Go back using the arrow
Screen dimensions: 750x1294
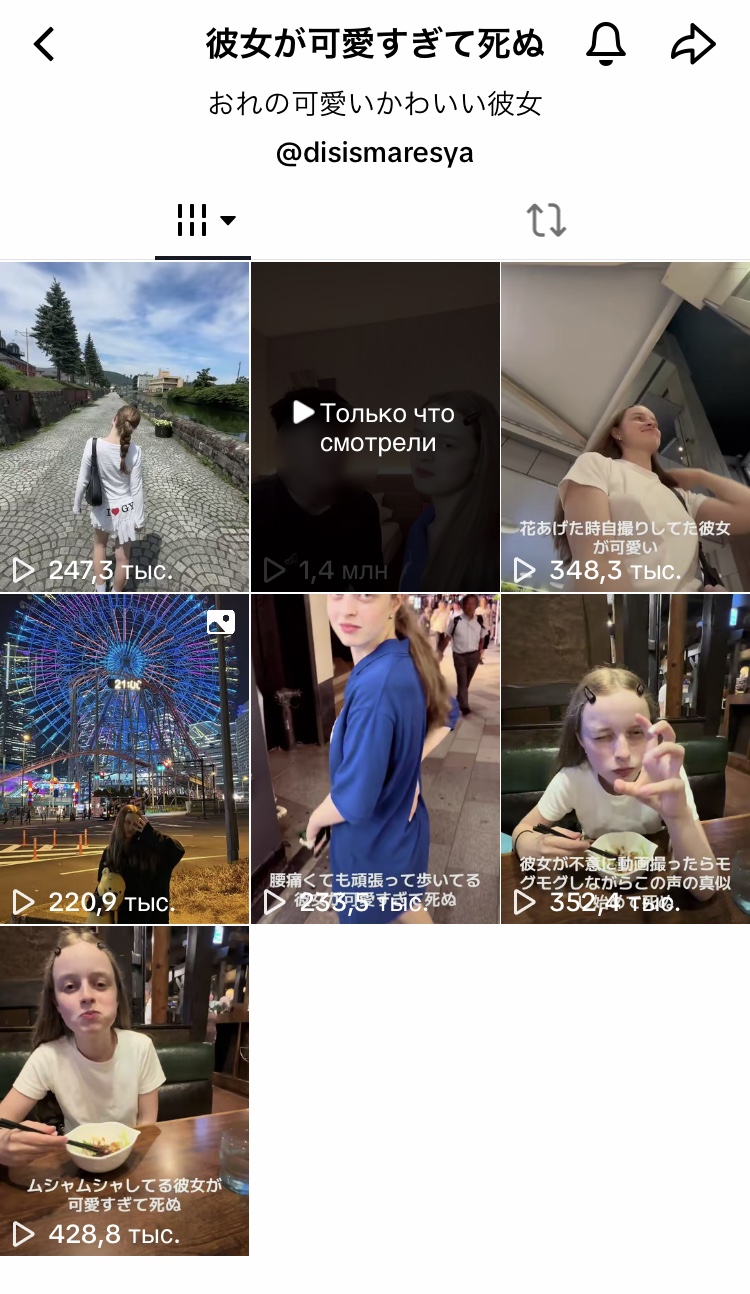pyautogui.click(x=44, y=45)
